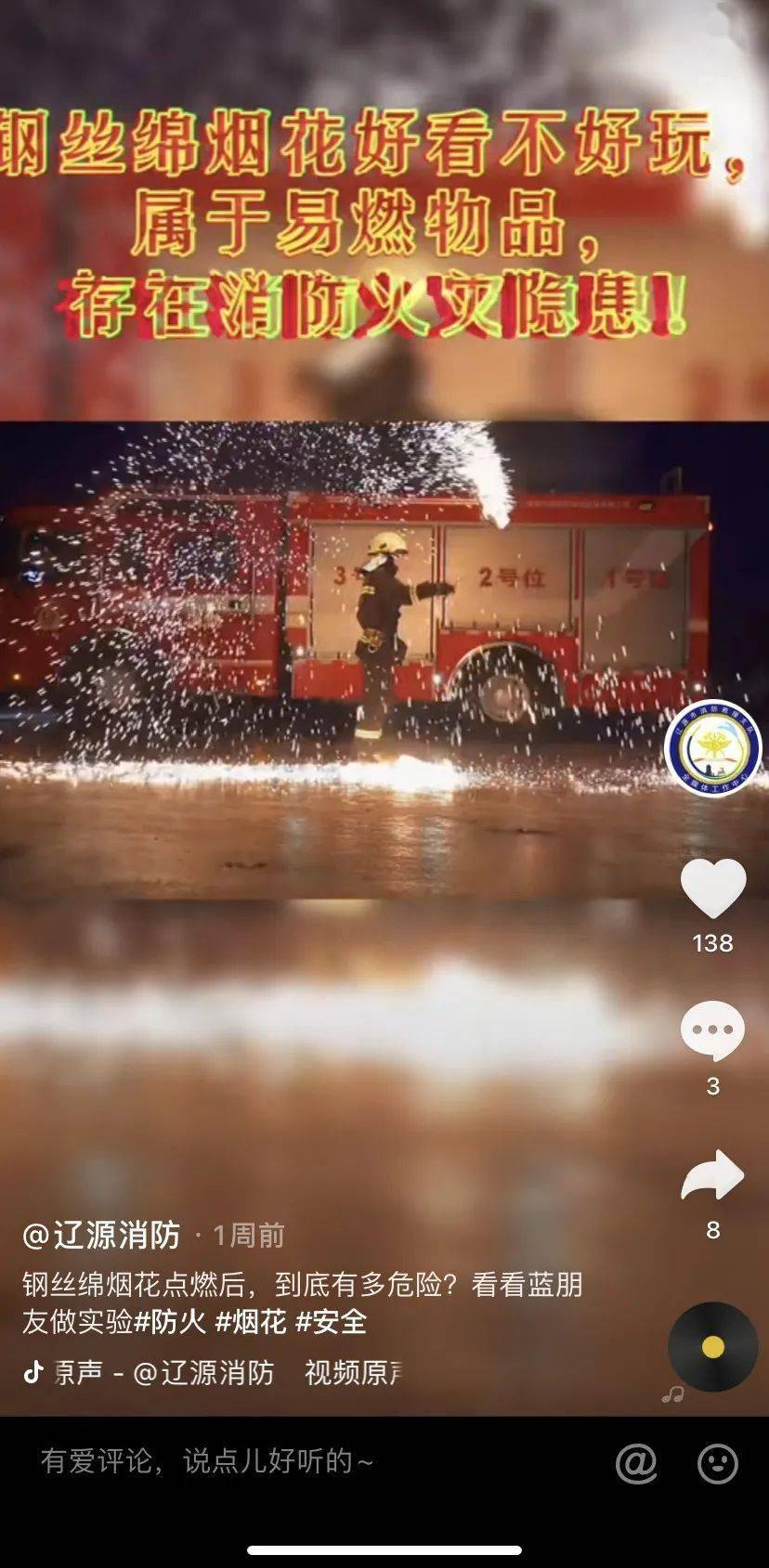Mention someone with the @ icon
The height and width of the screenshot is (1568, 769).
(x=636, y=1463)
